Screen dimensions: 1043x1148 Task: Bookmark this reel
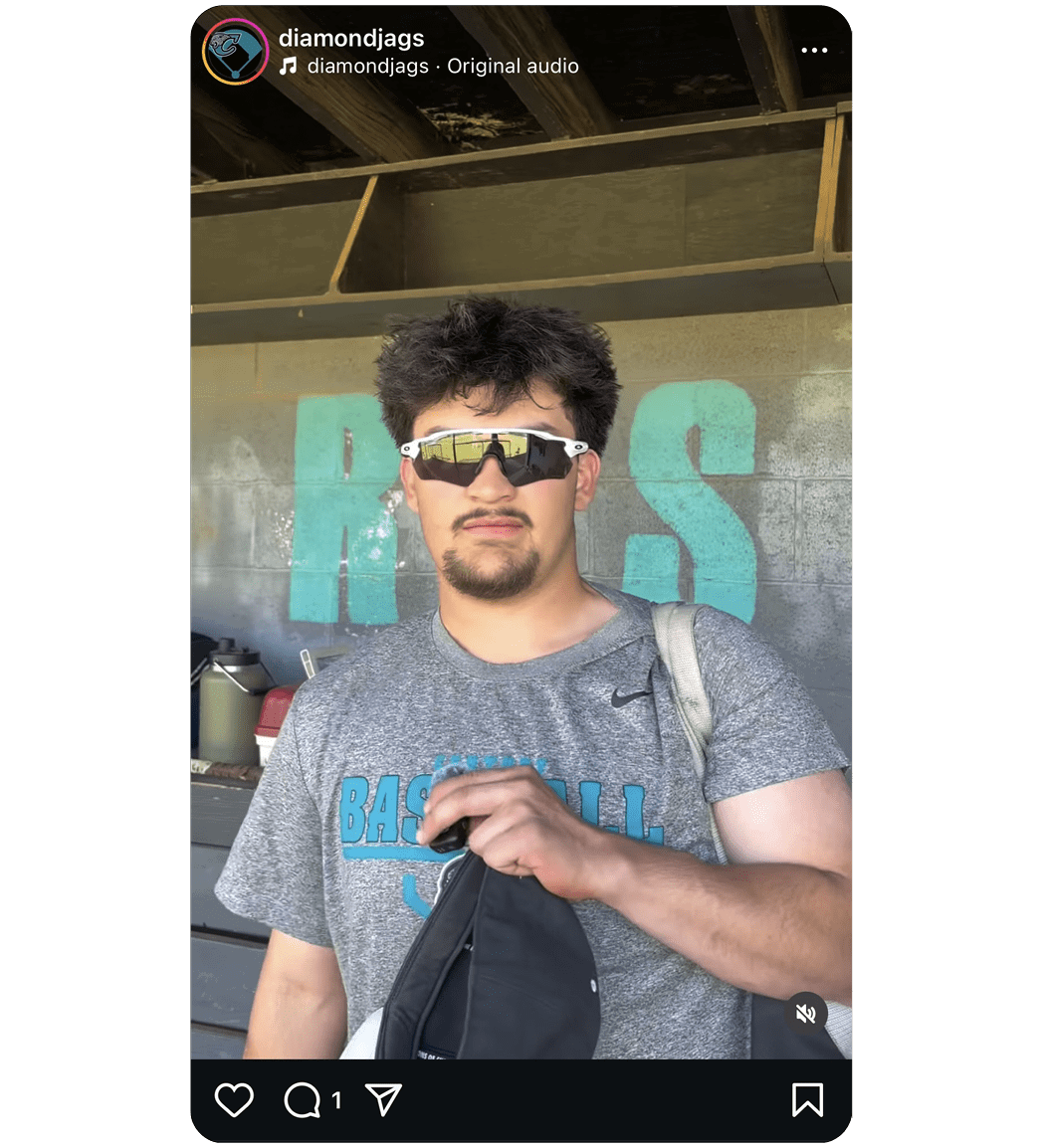[807, 1099]
